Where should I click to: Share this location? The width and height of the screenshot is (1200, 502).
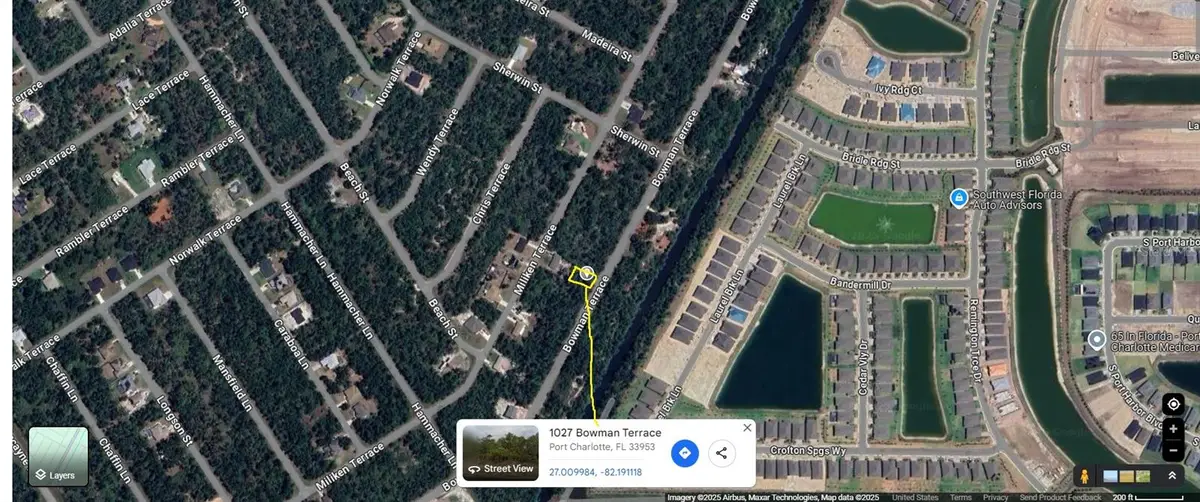721,453
